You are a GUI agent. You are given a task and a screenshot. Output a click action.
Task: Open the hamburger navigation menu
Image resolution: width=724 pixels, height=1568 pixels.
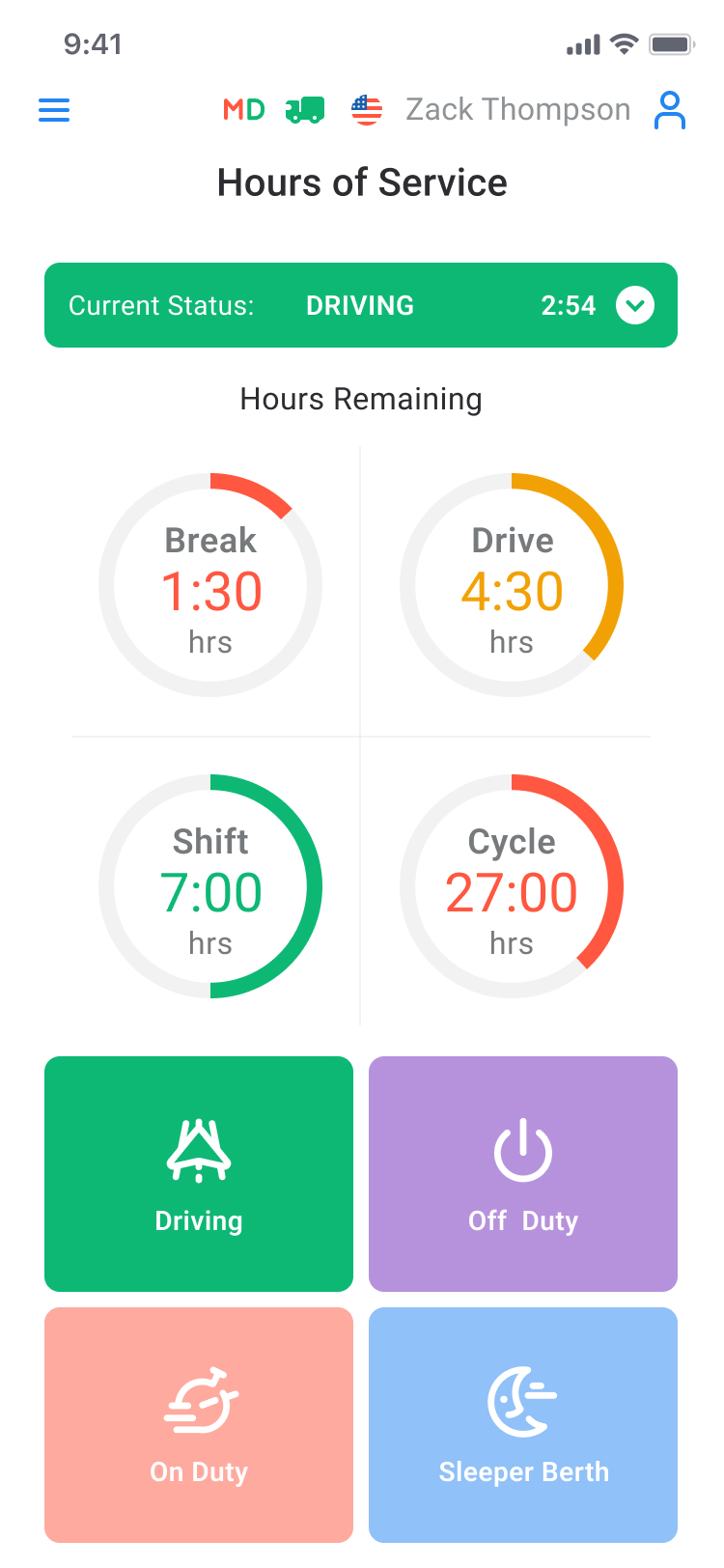pos(54,110)
